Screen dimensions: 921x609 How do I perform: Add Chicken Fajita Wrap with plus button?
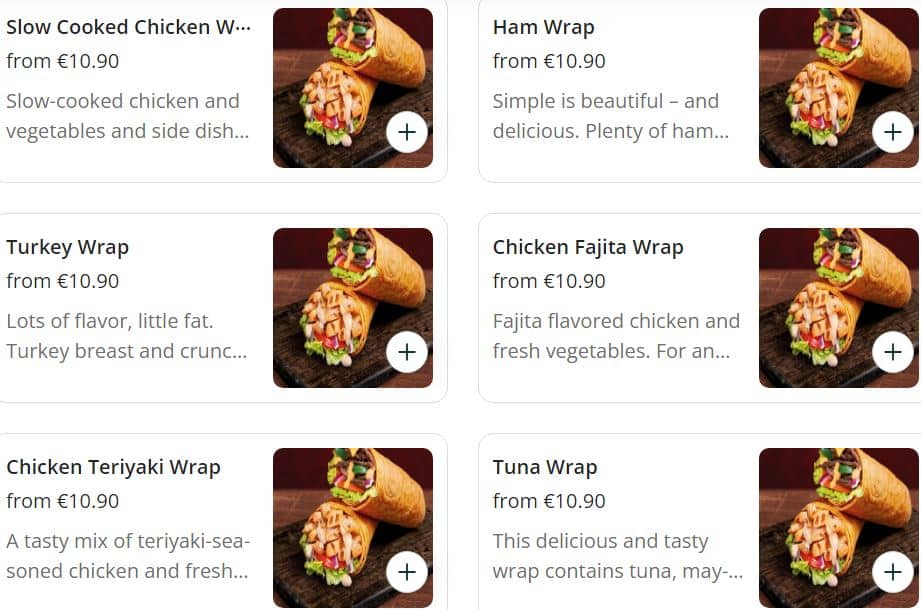coord(893,352)
